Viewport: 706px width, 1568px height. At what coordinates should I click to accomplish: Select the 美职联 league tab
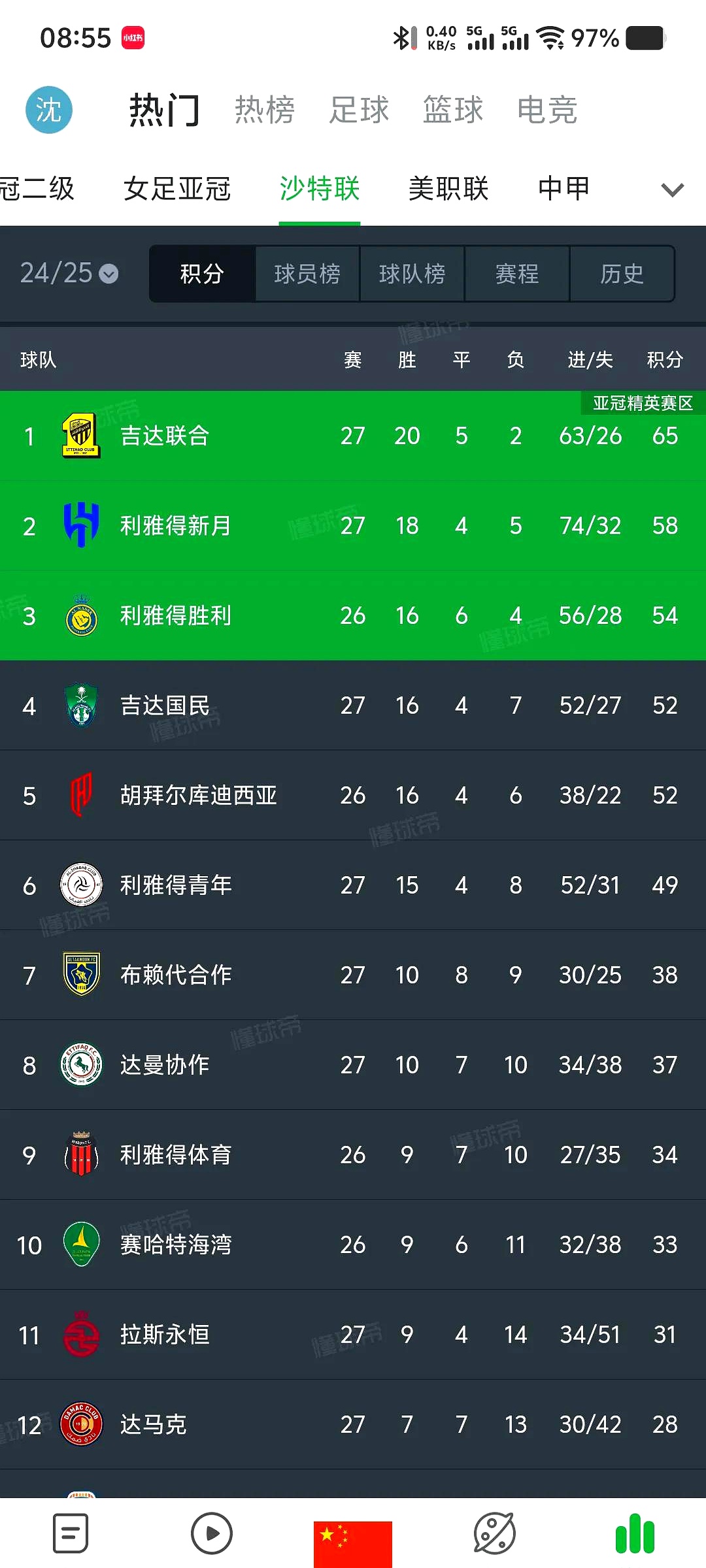click(448, 189)
